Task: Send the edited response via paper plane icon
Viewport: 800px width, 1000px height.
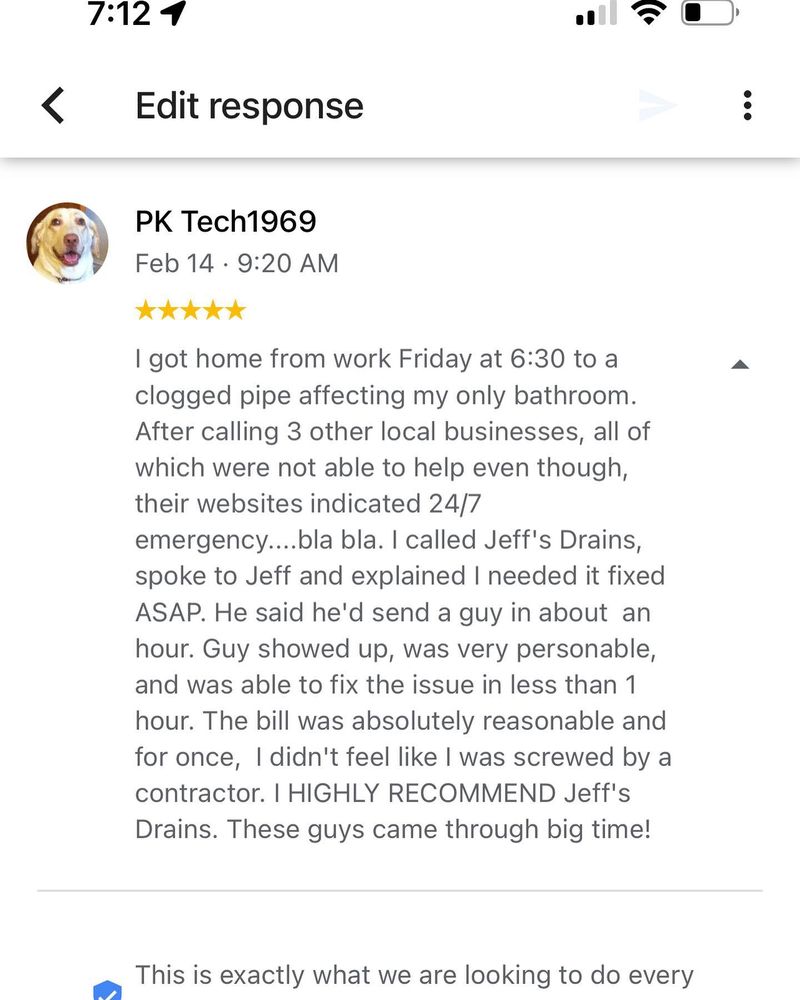Action: coord(659,104)
